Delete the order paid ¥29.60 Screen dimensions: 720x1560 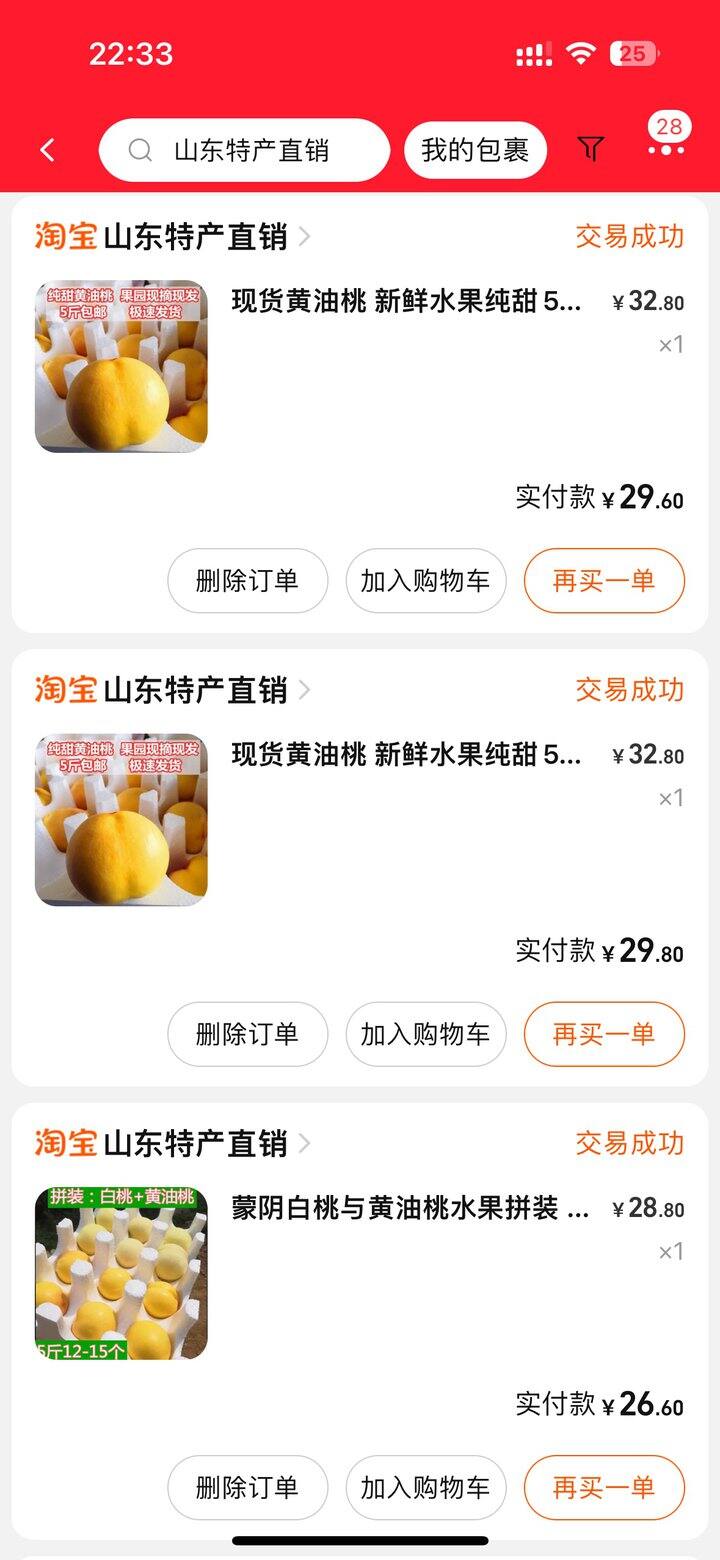247,580
